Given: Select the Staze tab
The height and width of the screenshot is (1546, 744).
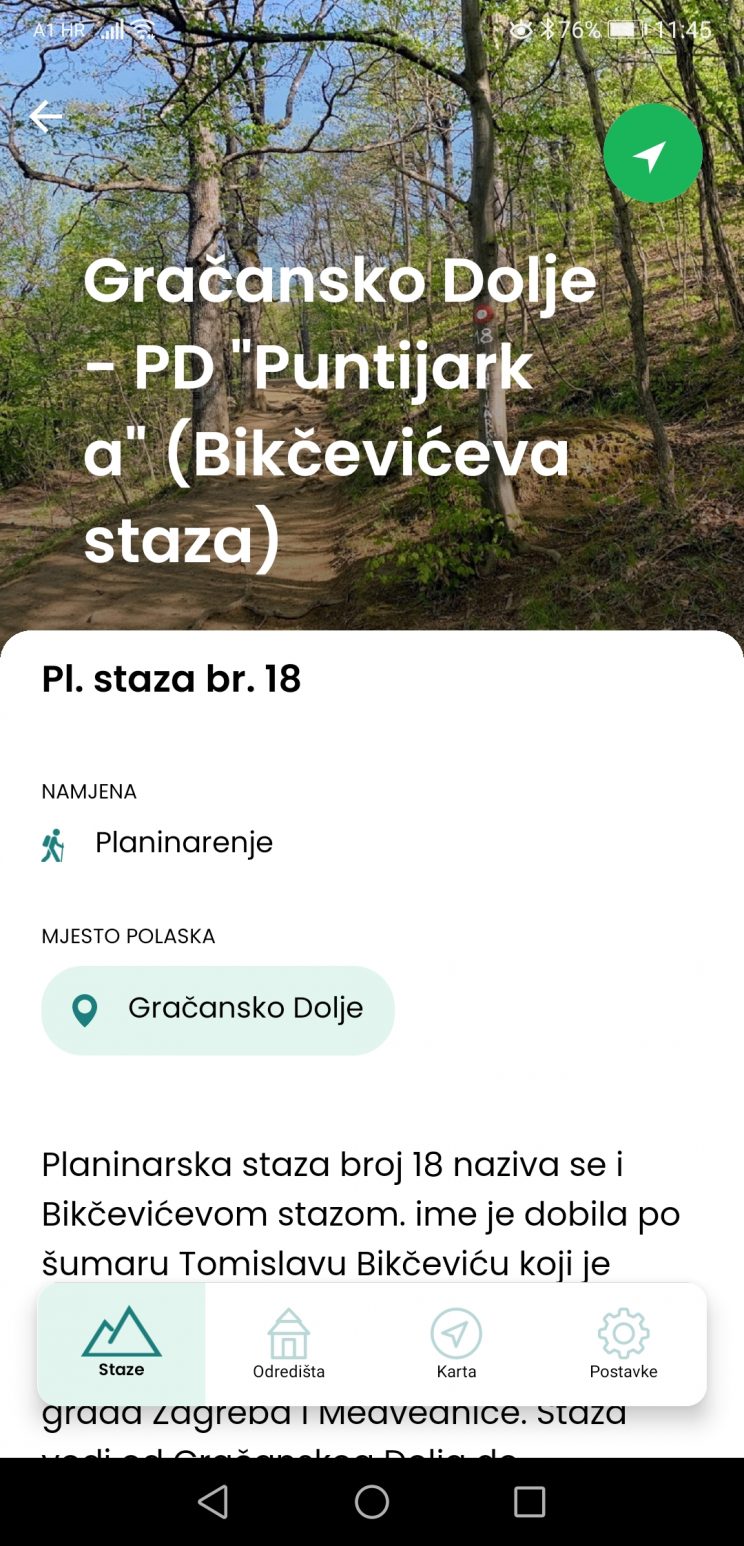Looking at the screenshot, I should click(121, 1344).
